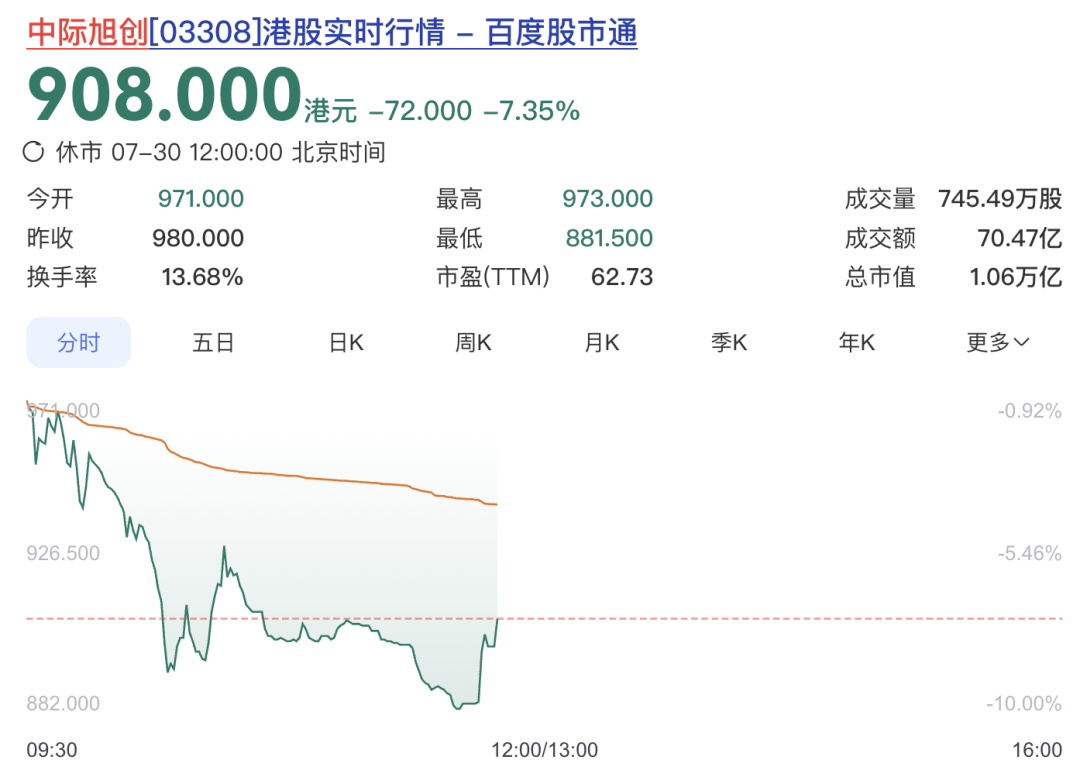
Task: Refresh the quote with the circular icon
Action: 33,152
